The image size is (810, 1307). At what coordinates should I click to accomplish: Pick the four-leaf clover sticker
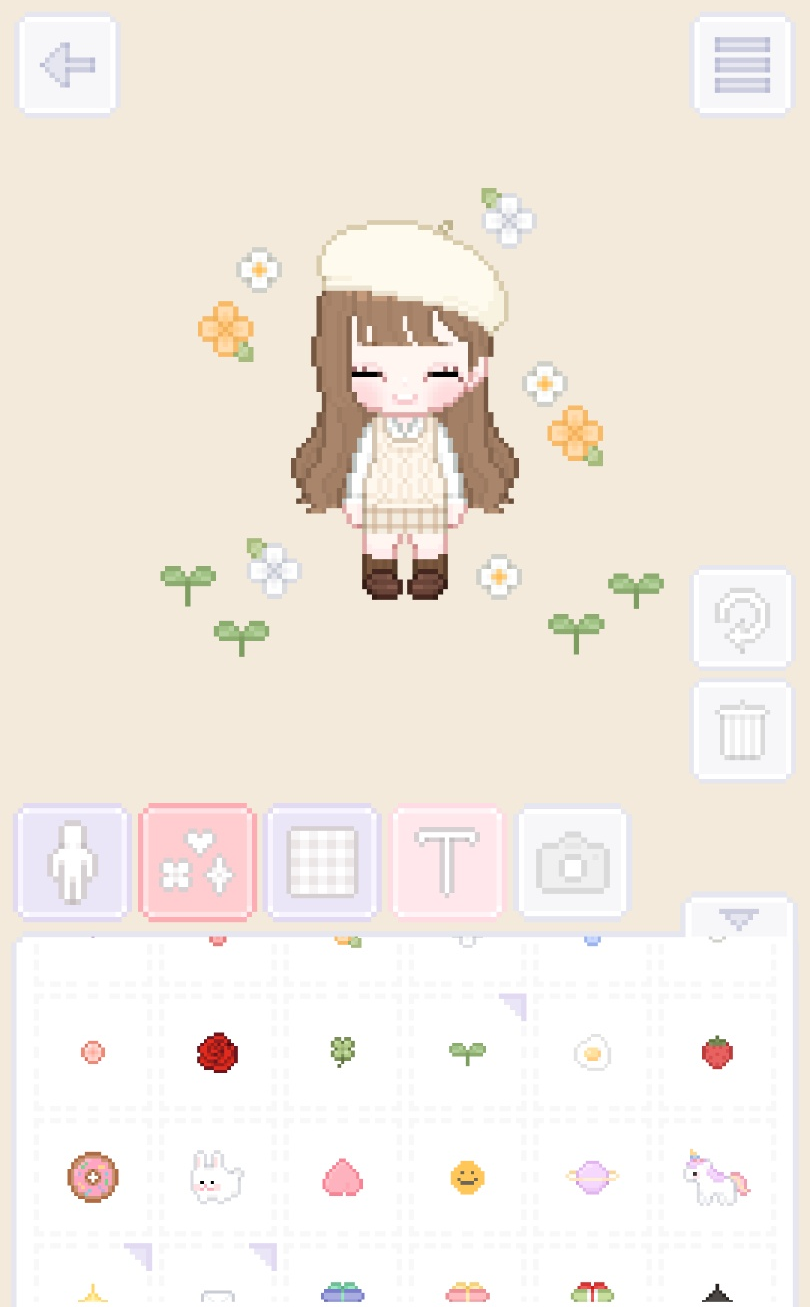[x=342, y=1051]
